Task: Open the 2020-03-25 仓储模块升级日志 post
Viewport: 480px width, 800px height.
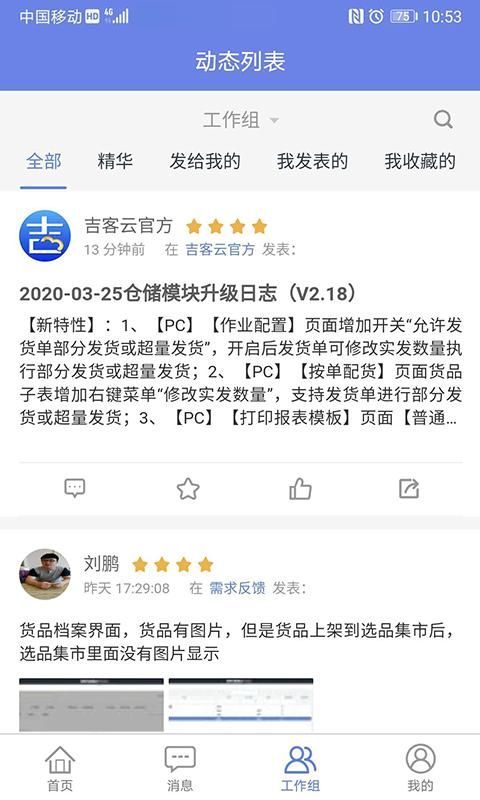Action: (188, 293)
